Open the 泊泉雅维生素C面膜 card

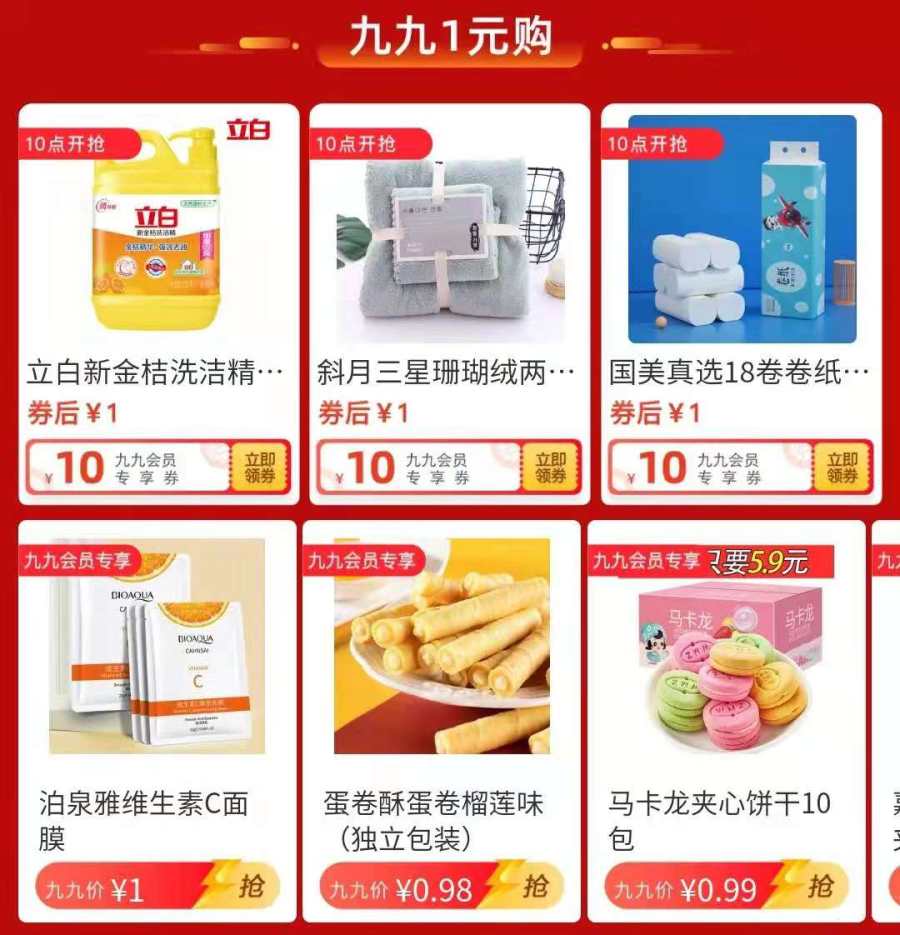(157, 650)
